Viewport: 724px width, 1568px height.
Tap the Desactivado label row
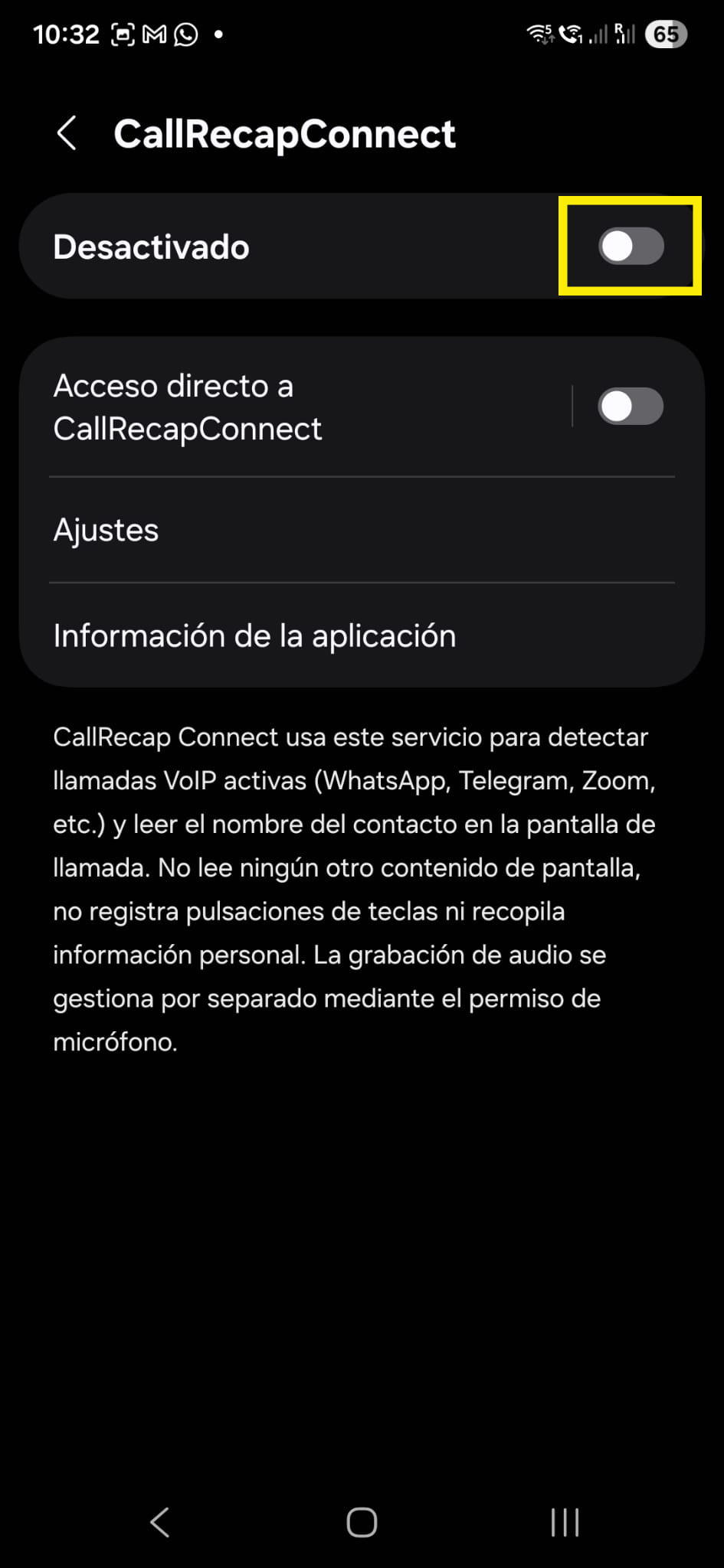tap(151, 246)
